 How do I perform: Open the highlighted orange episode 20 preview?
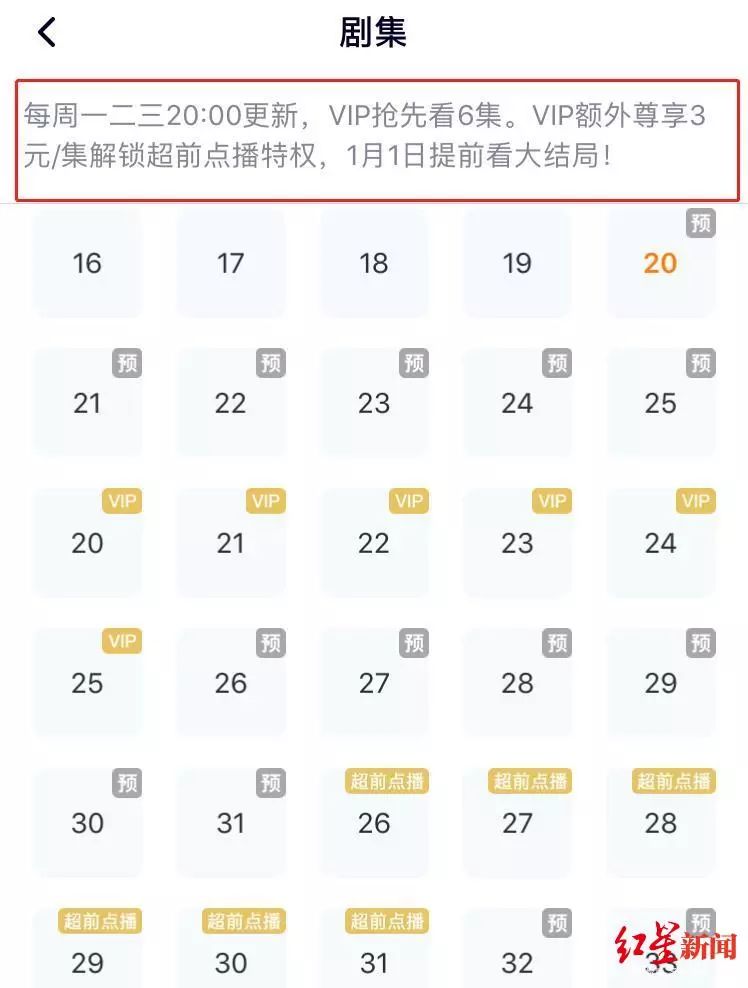(660, 263)
